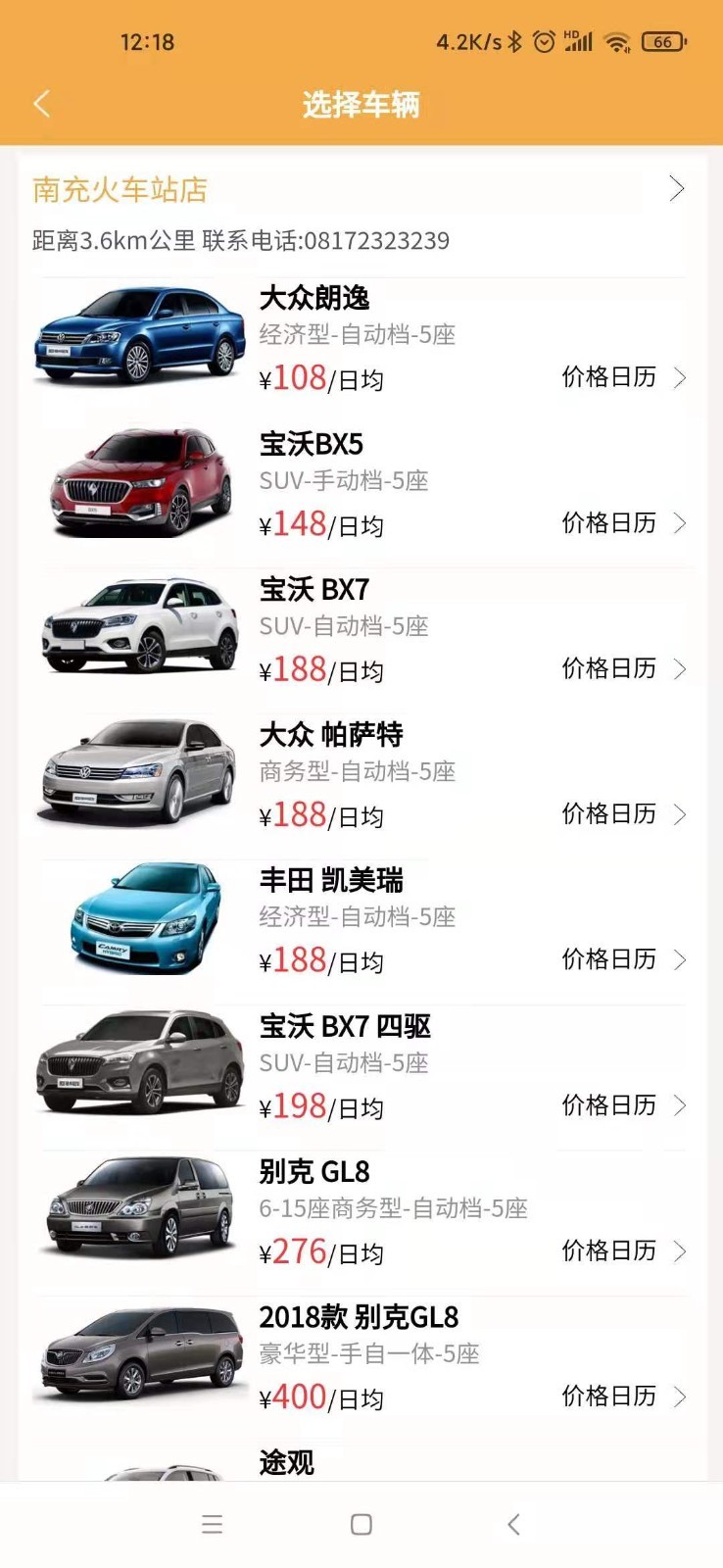Screen dimensions: 723x1568
Task: Expand the 价格日历 chevron for 别克 GL8
Action: click(x=684, y=1251)
